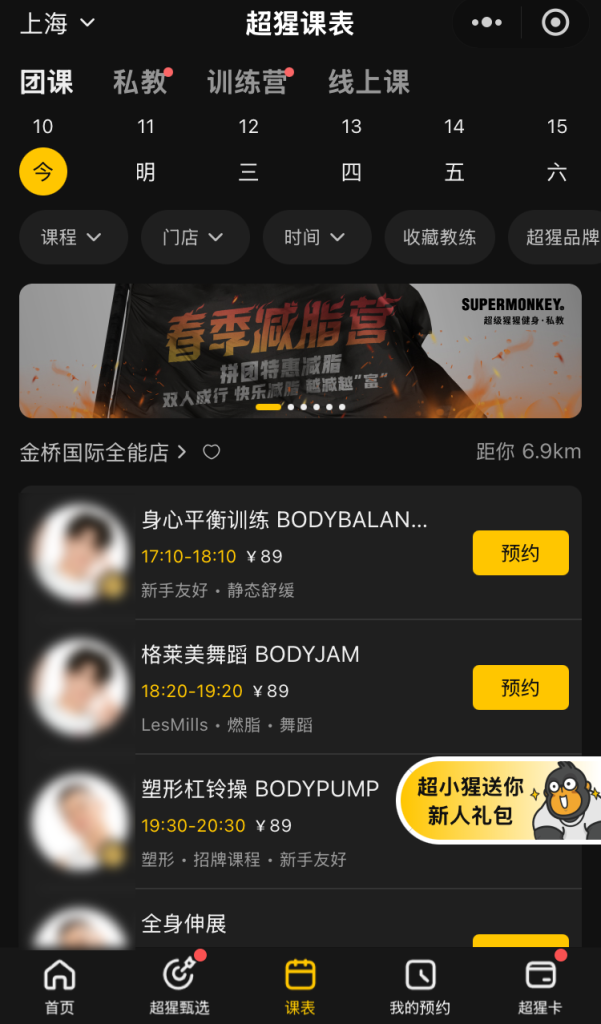Viewport: 601px width, 1024px height.
Task: Open the 春季减脂营 banner
Action: (300, 350)
